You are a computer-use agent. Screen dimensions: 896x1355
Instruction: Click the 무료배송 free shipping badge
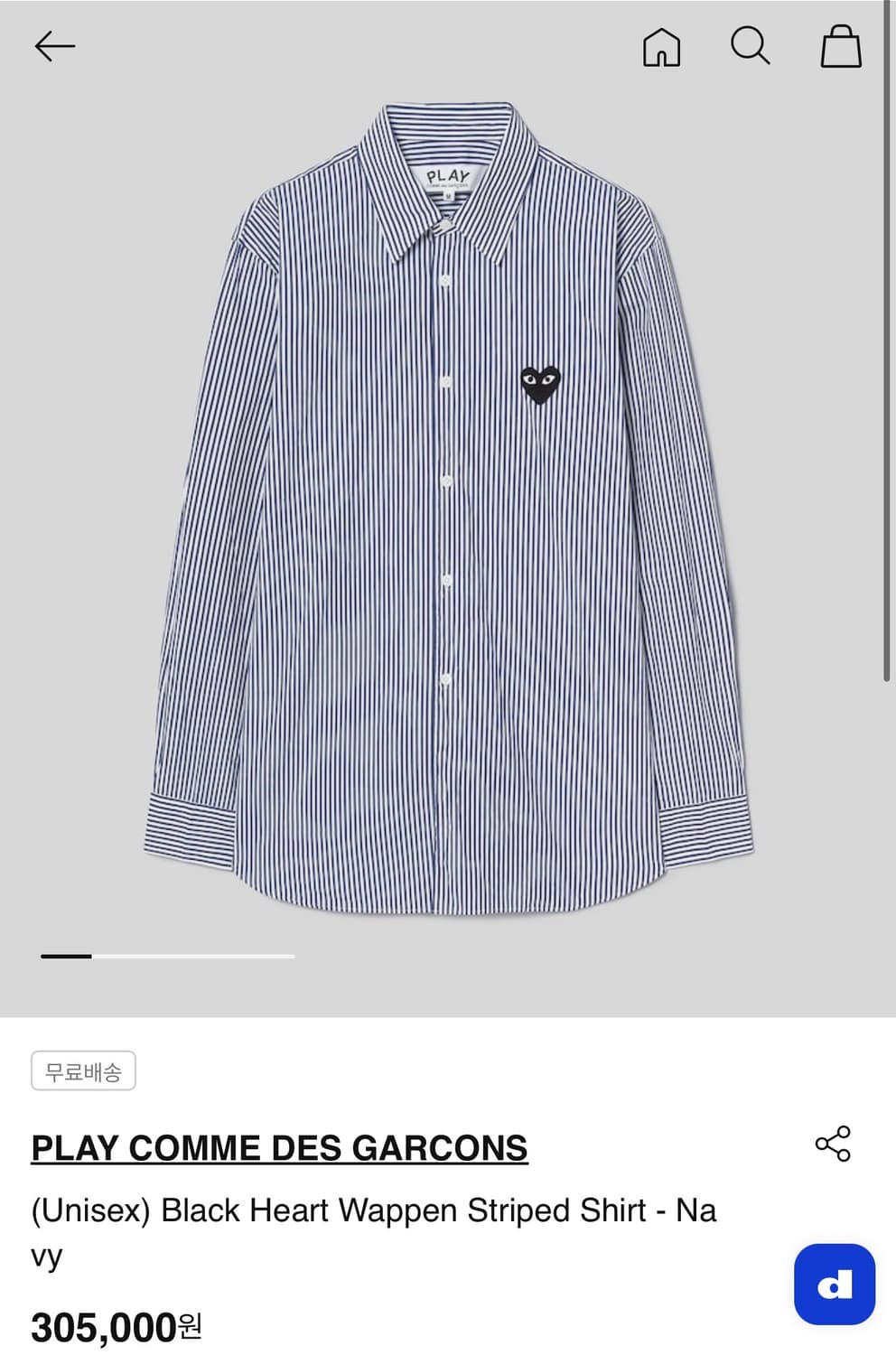tap(83, 1071)
